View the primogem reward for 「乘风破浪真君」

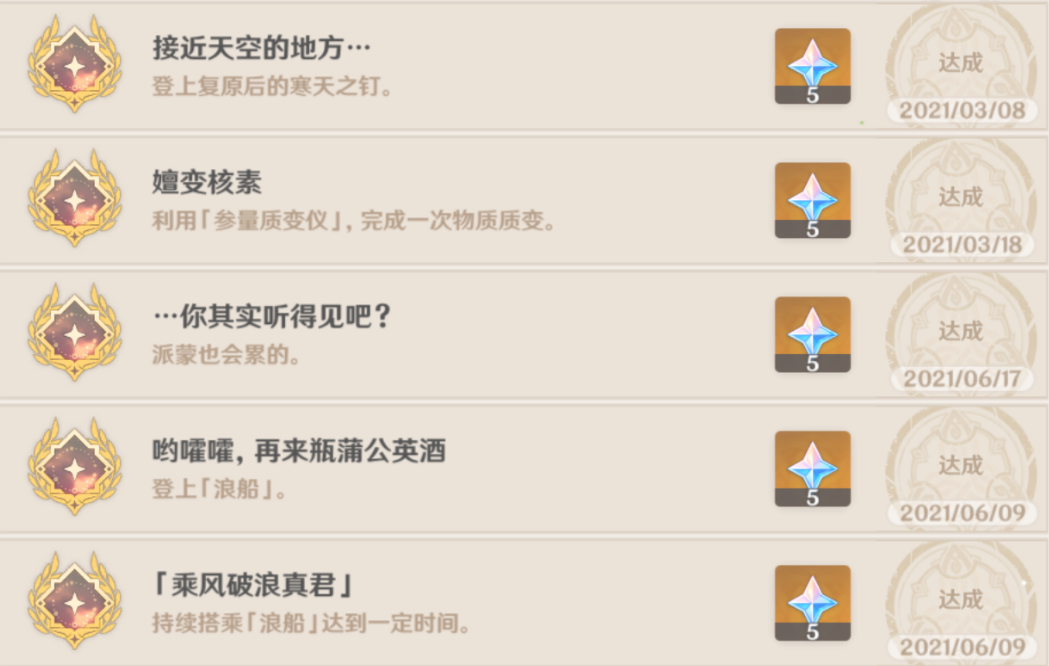click(812, 602)
